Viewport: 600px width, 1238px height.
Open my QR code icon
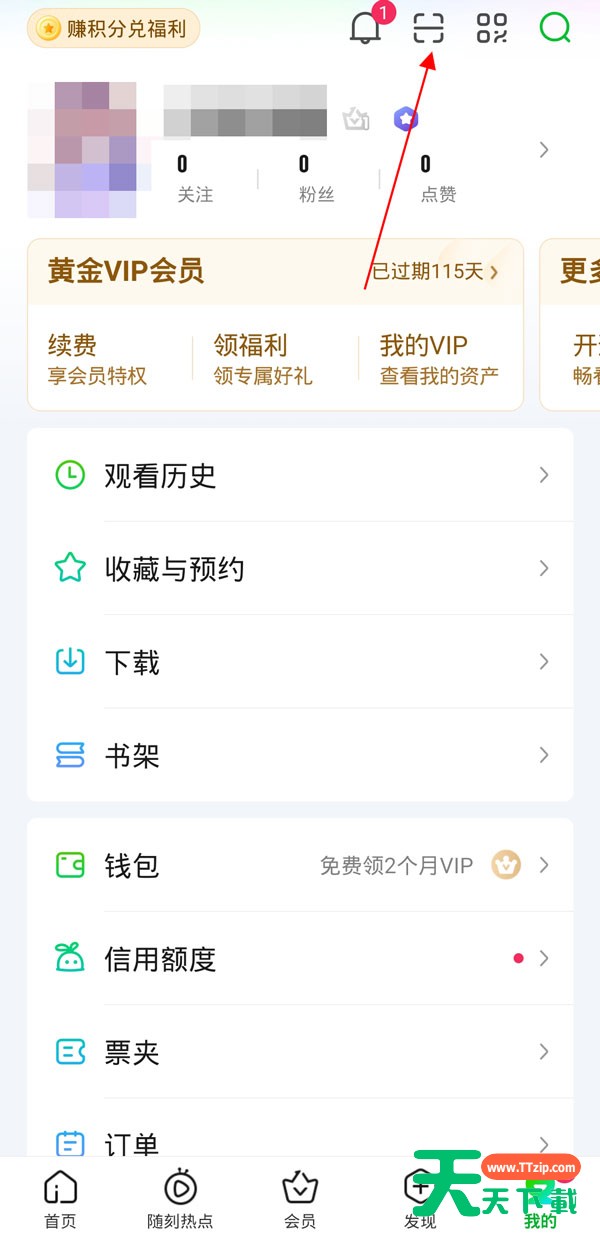pos(492,28)
